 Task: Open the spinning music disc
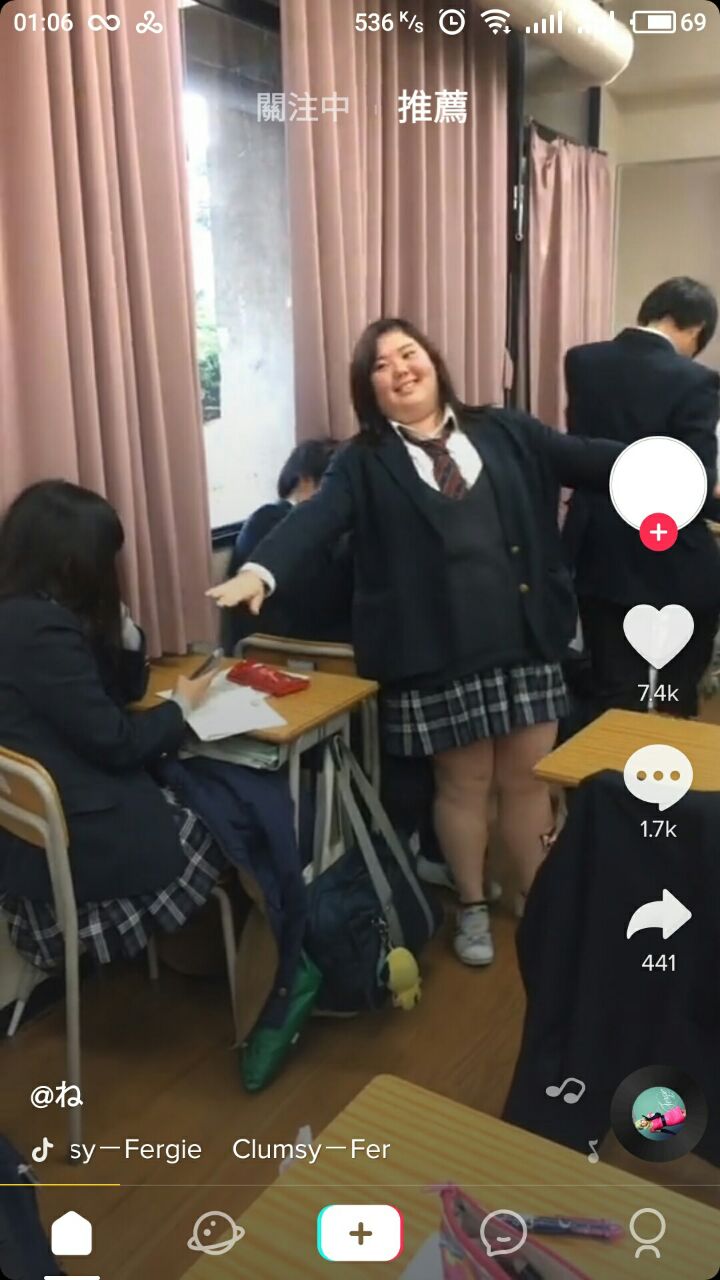[x=658, y=1112]
